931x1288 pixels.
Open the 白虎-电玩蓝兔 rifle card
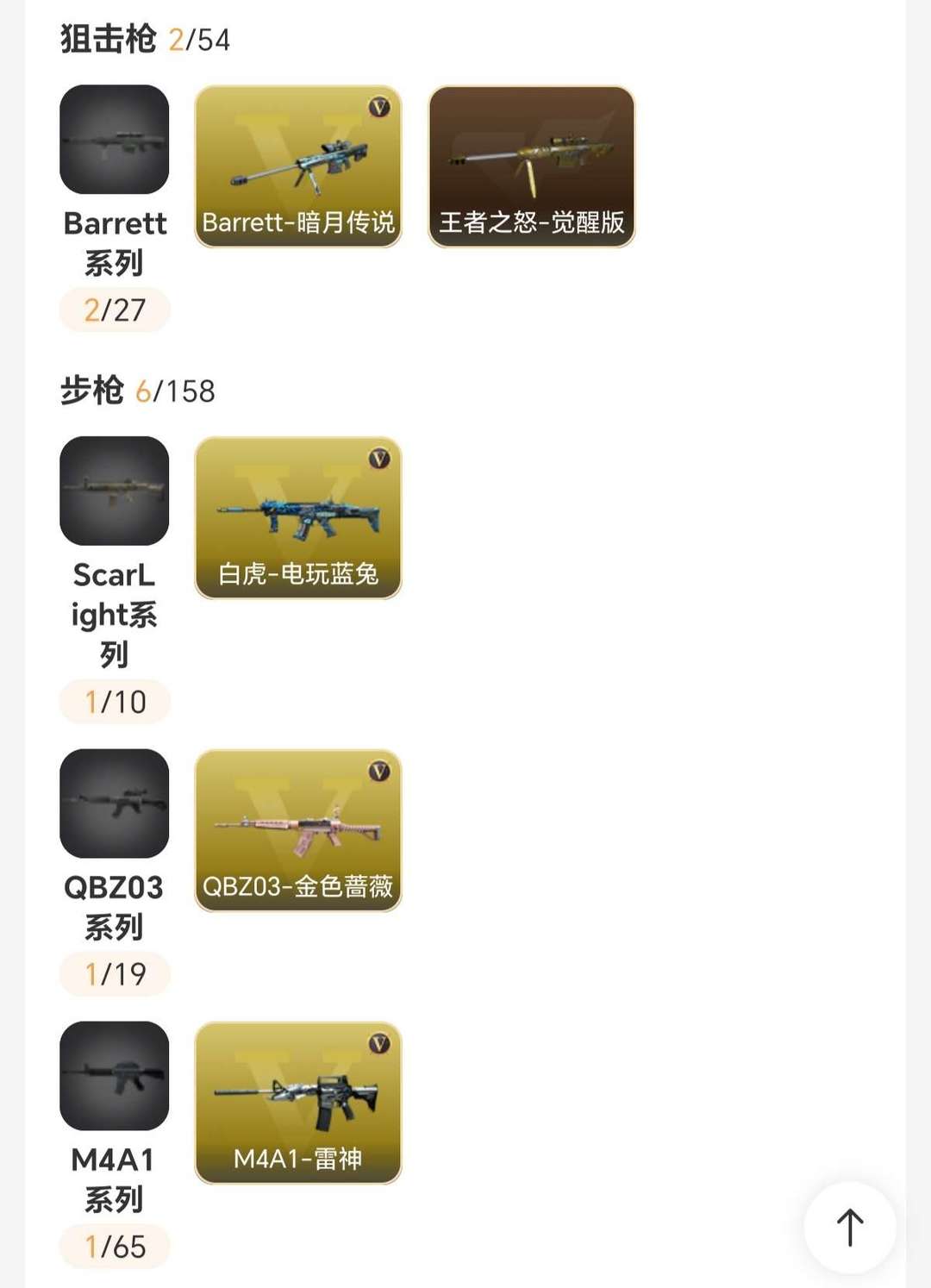point(298,517)
